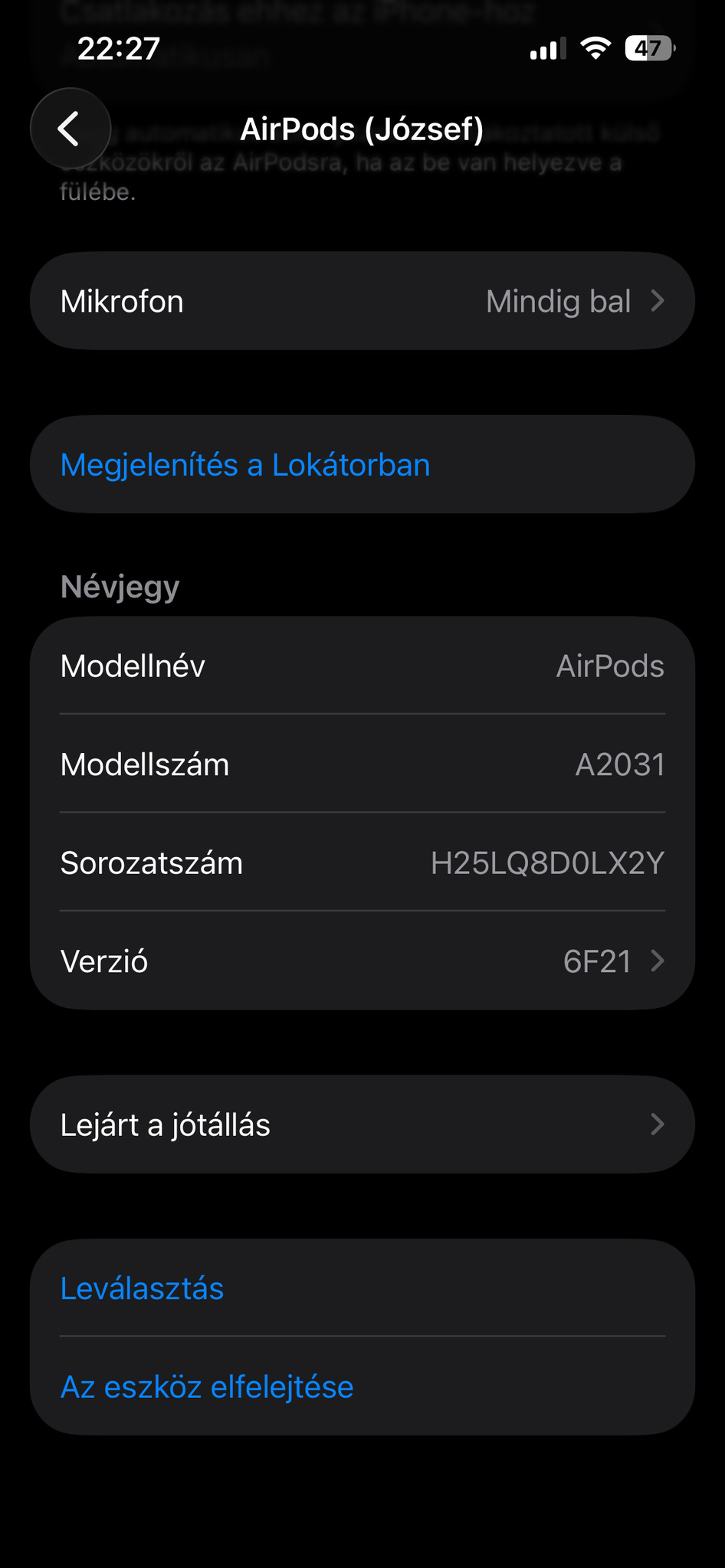Screen dimensions: 725x1568
Task: Open the Verzió 6F21 details
Action: tap(362, 961)
